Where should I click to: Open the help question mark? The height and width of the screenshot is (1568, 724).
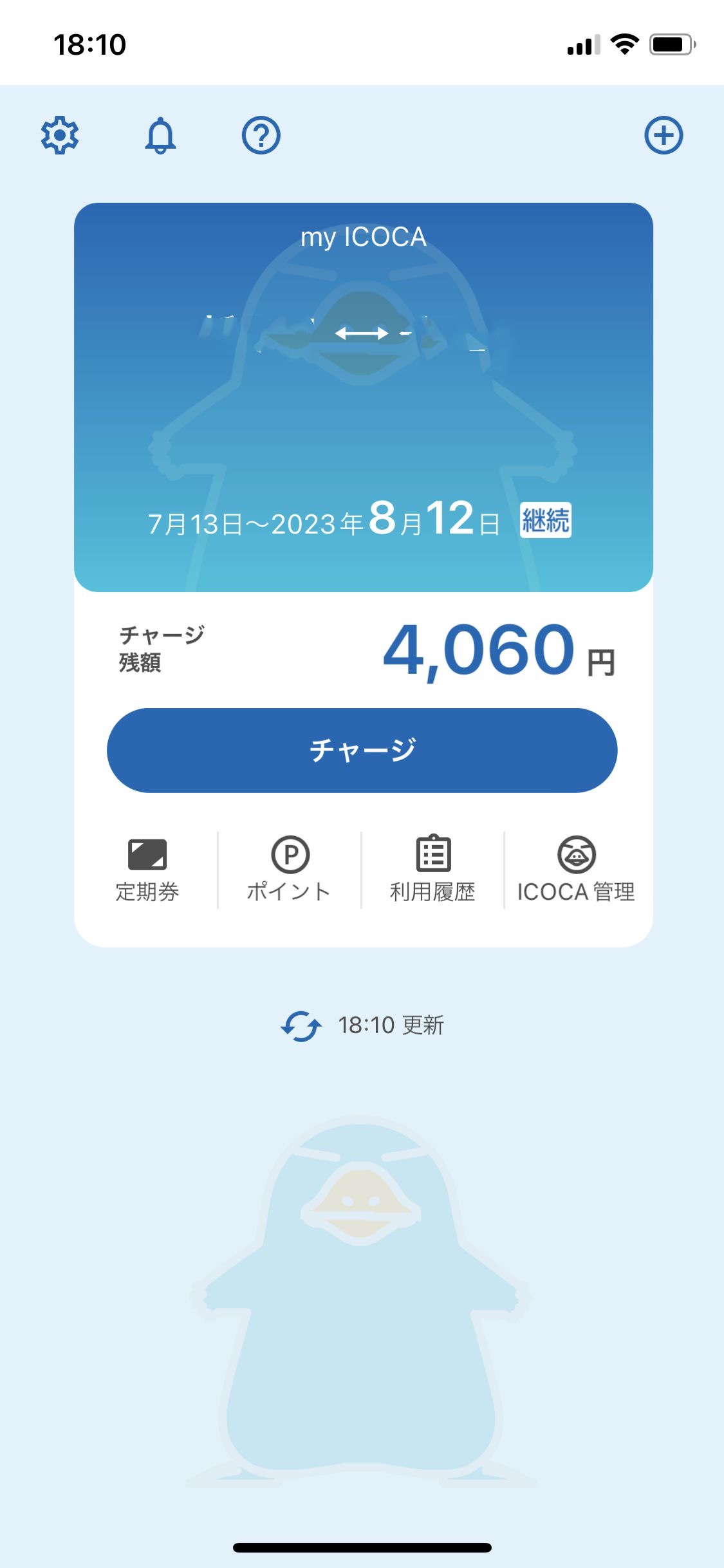261,135
